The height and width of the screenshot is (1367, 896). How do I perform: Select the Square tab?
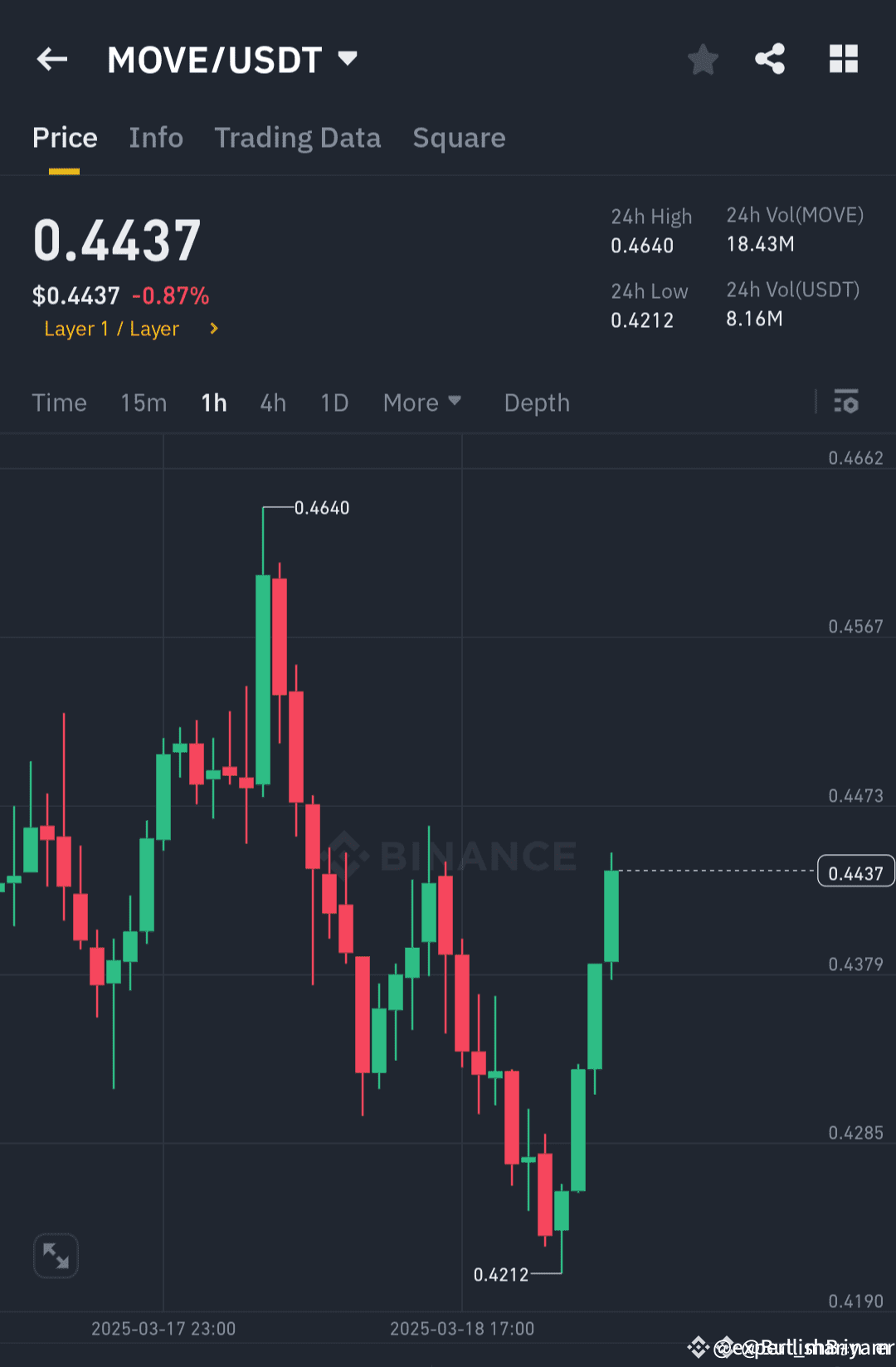[x=459, y=137]
